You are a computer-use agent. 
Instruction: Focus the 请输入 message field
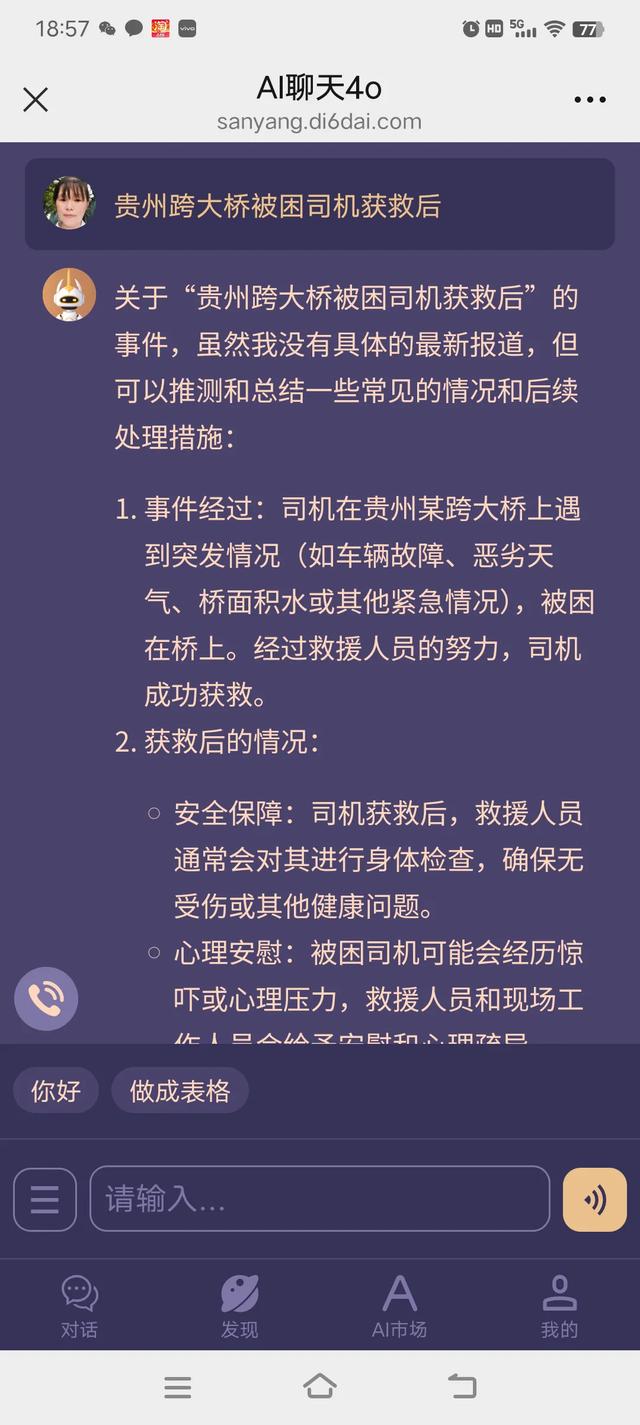click(x=320, y=1199)
